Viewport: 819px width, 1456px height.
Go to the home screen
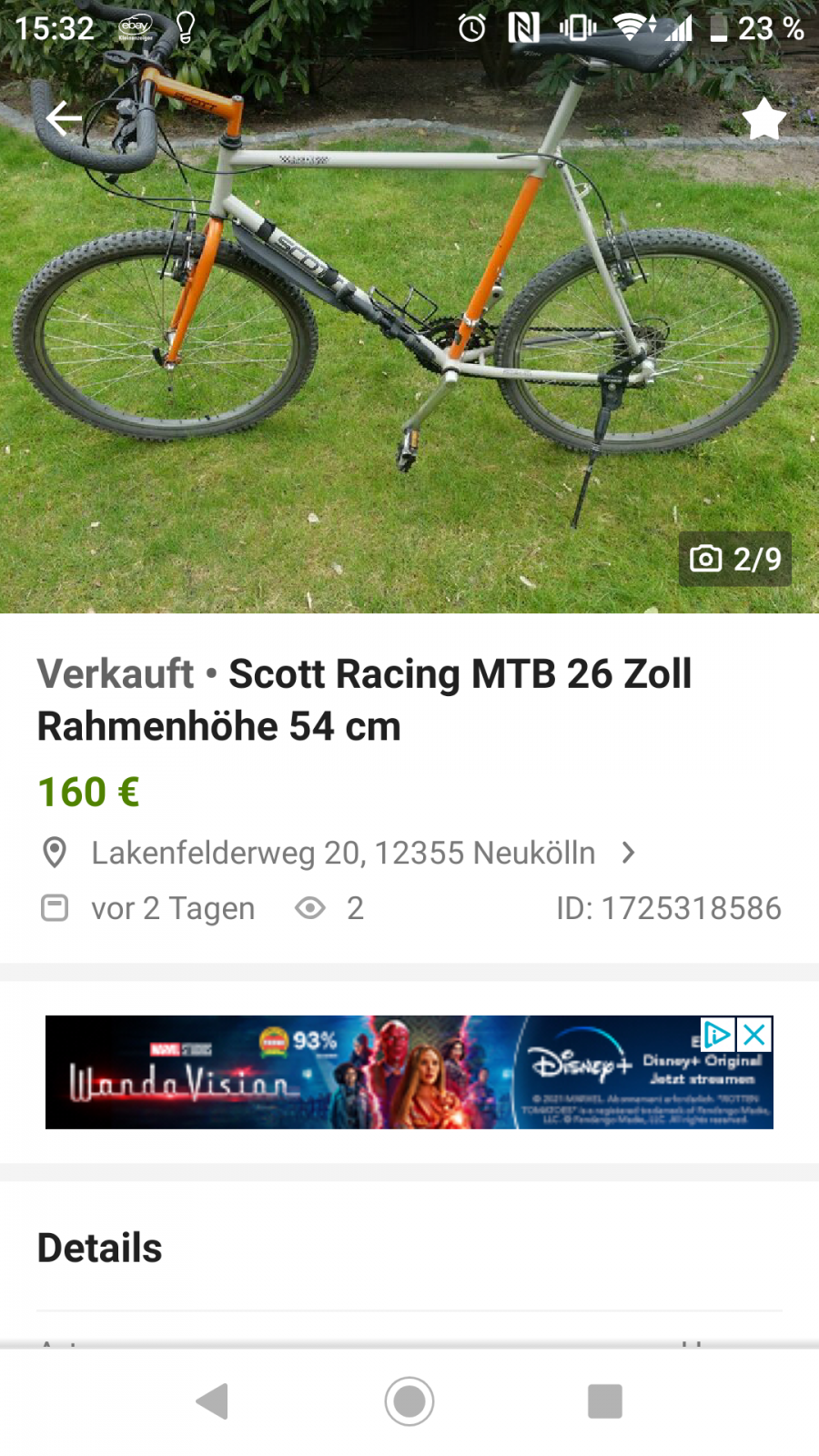(409, 1401)
